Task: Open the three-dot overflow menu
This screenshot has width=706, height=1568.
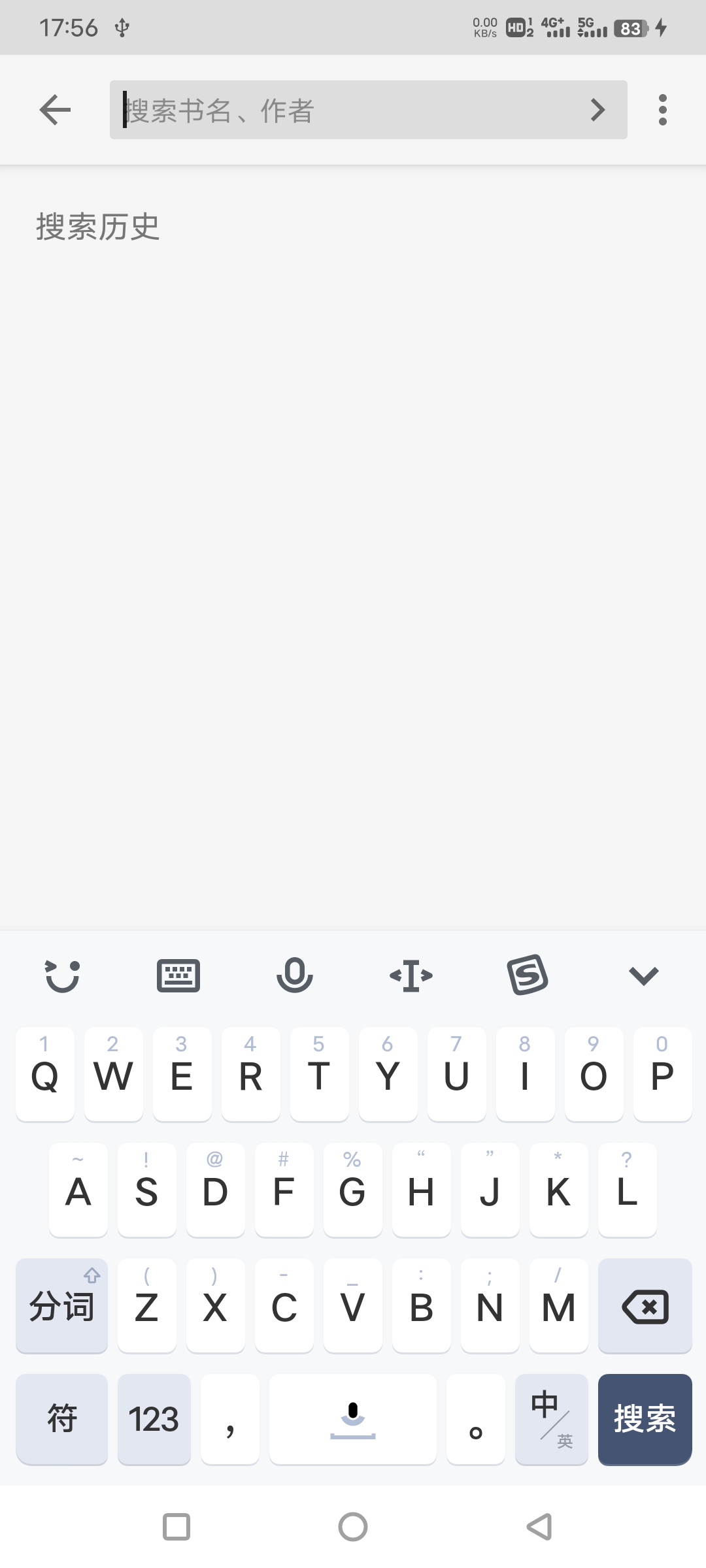Action: point(662,109)
